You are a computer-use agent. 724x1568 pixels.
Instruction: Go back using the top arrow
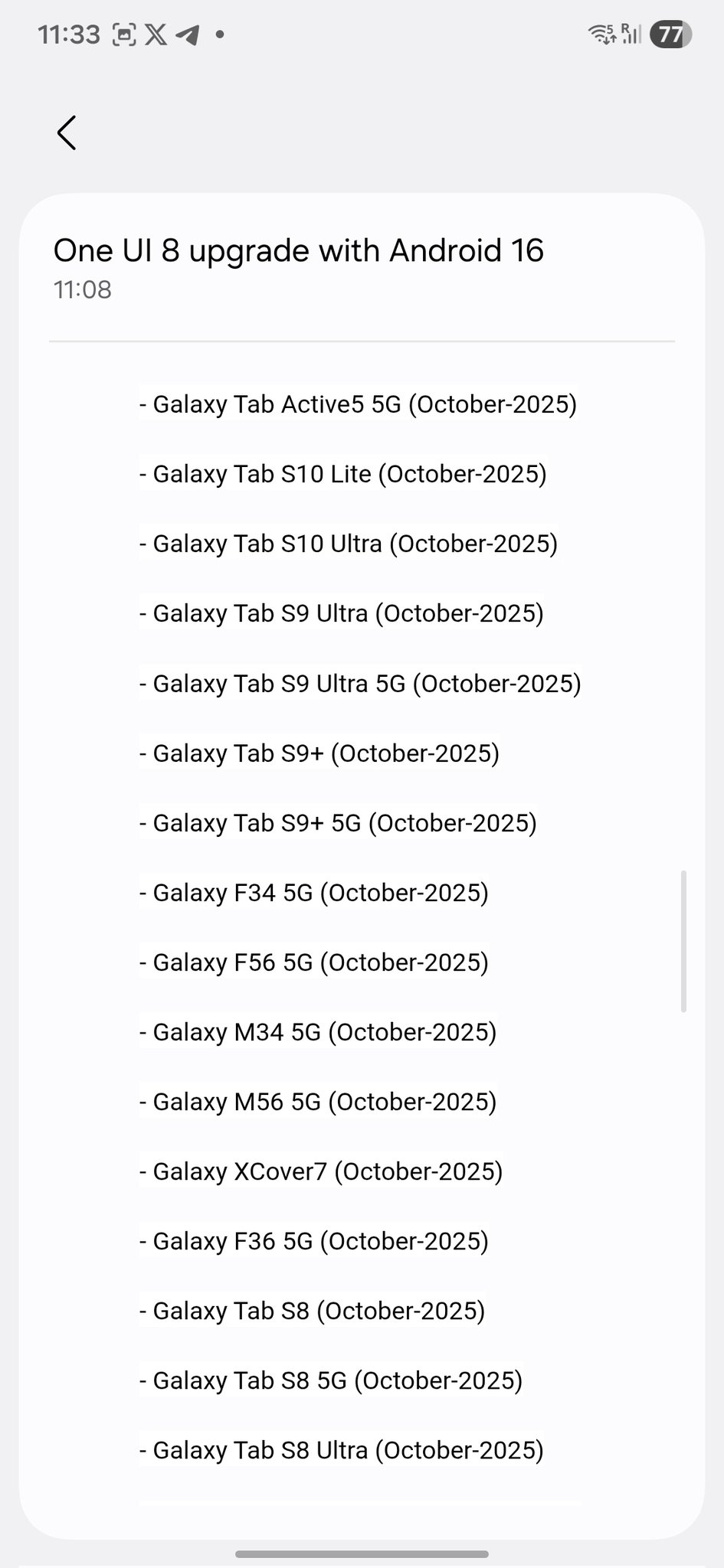click(67, 133)
